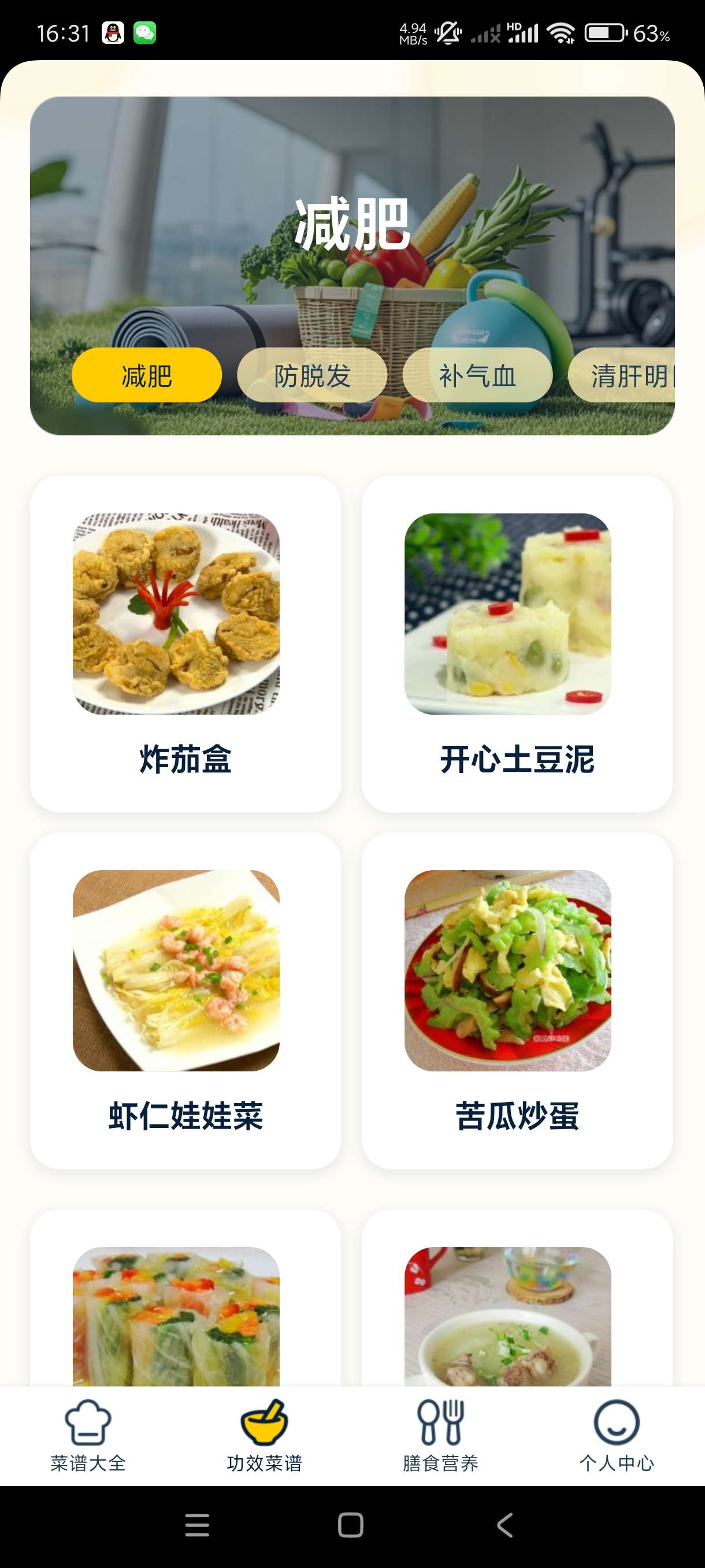This screenshot has height=1568, width=705.
Task: Select the 减肥 category chip
Action: pyautogui.click(x=147, y=375)
